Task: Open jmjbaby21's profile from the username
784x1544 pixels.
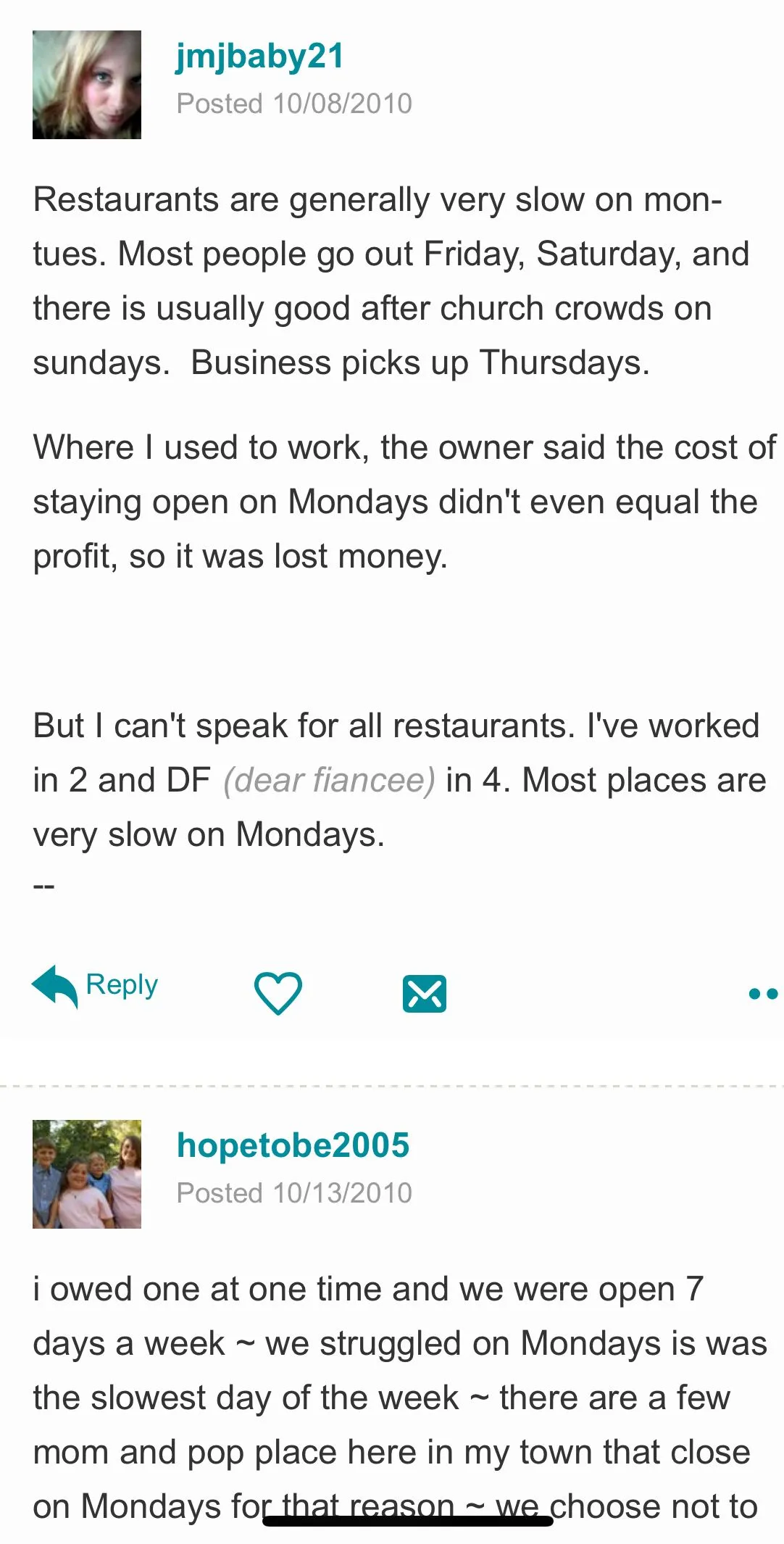Action: coord(259,57)
